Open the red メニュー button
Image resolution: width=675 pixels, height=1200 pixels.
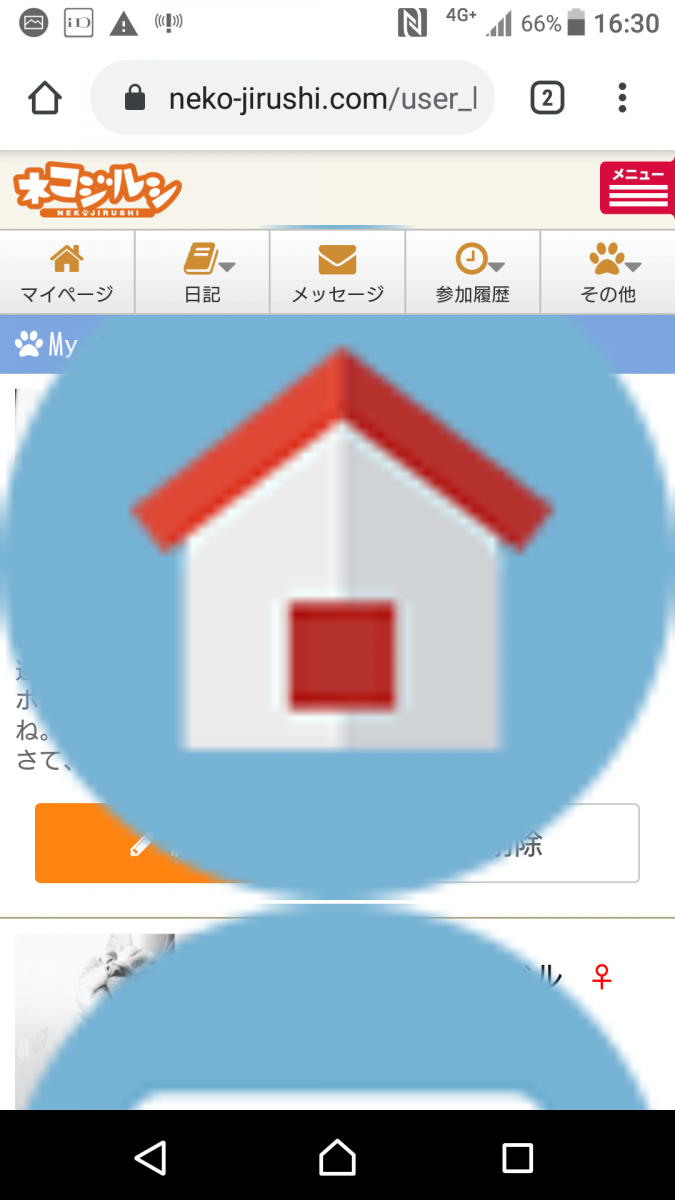click(637, 188)
